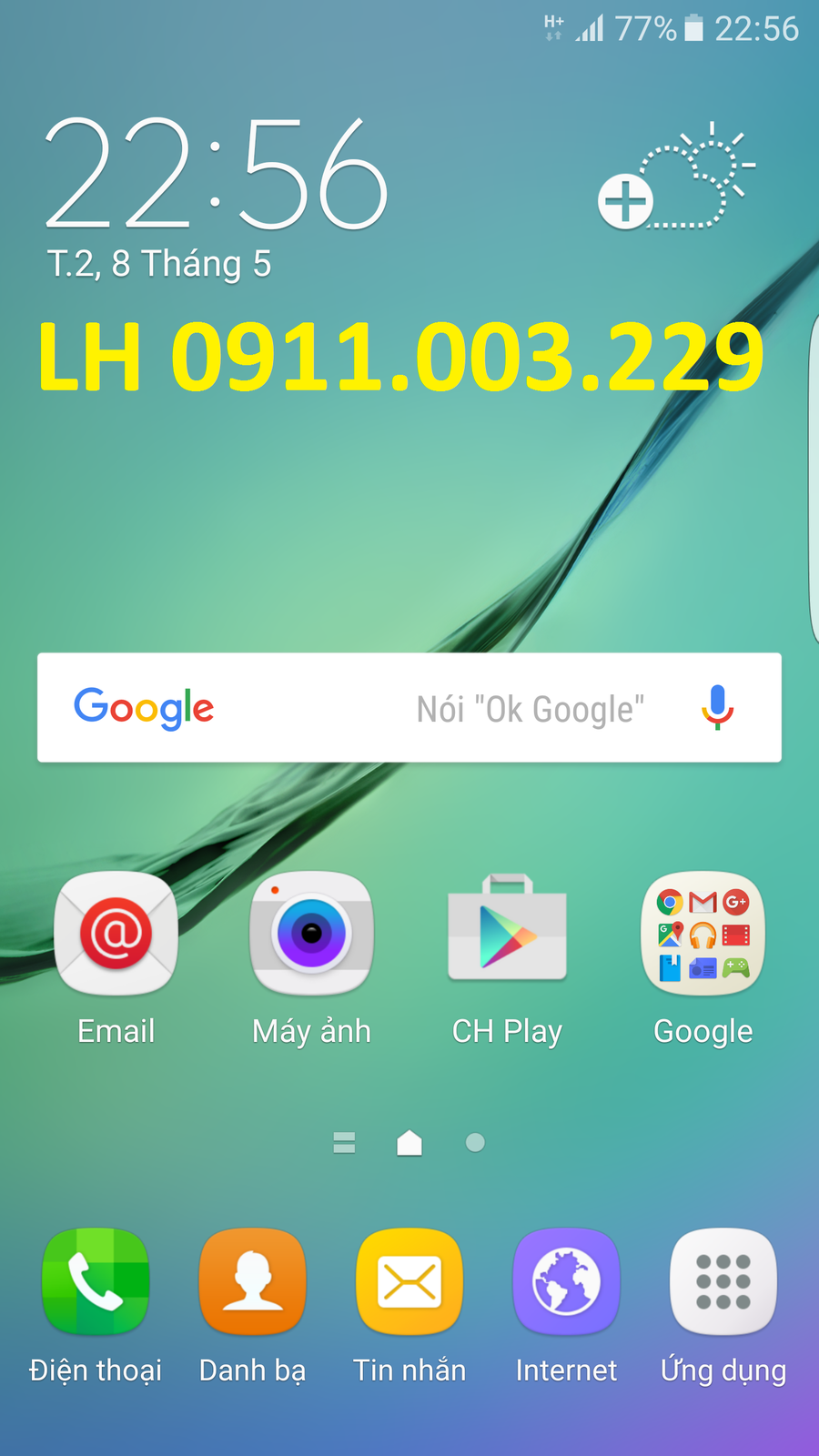Go to the right home page dot
Screen dimensions: 819x1456
pyautogui.click(x=475, y=1142)
